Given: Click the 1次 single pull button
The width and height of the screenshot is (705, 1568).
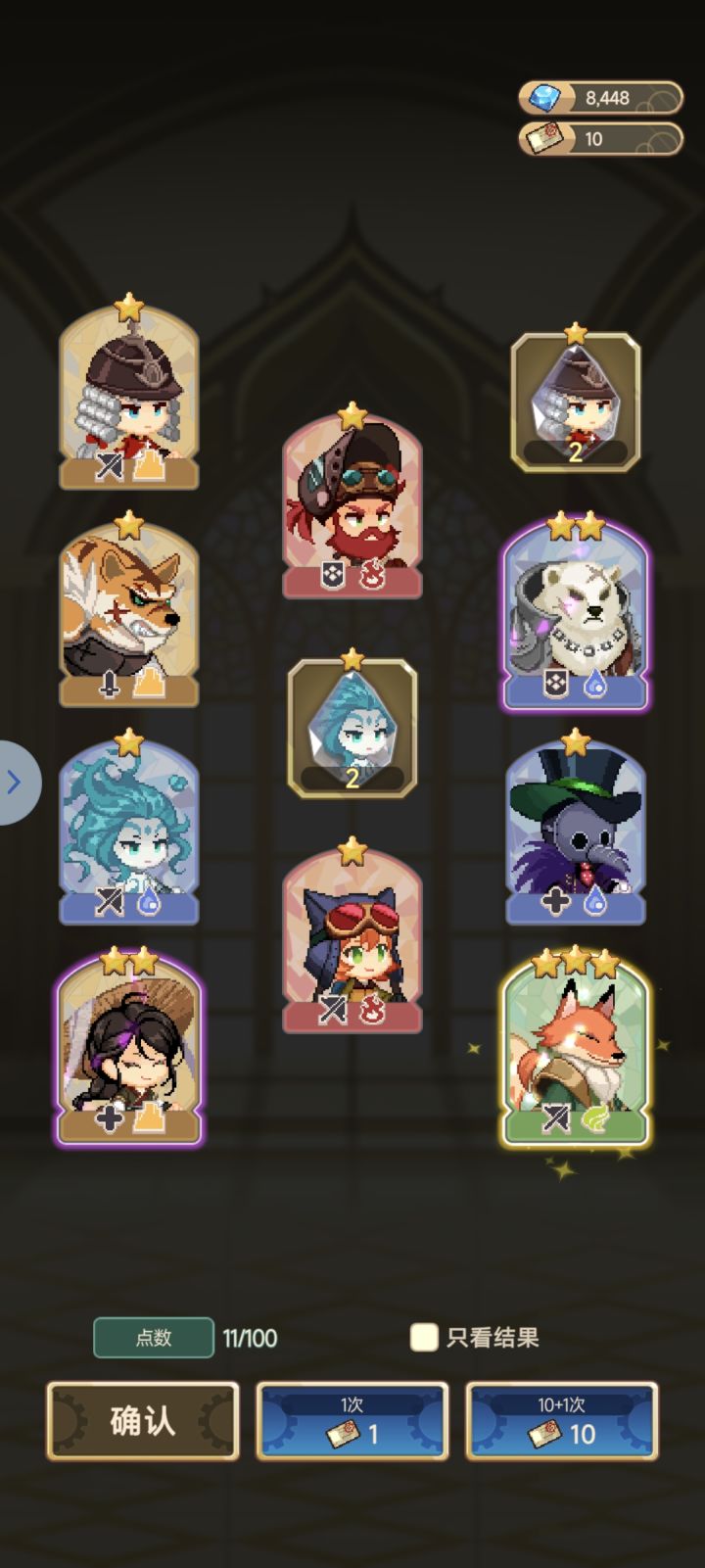Looking at the screenshot, I should pyautogui.click(x=352, y=1422).
